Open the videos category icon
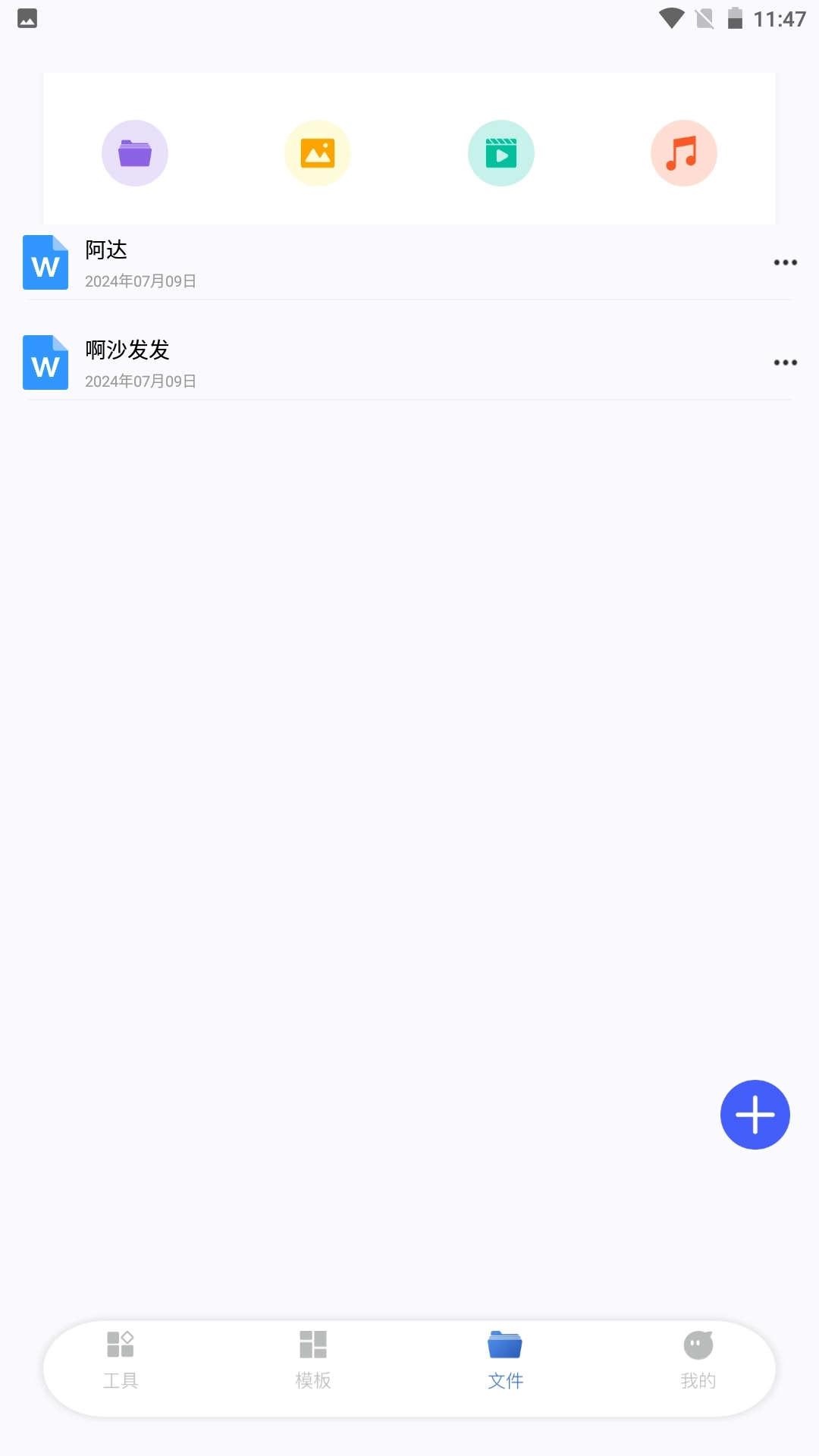The width and height of the screenshot is (819, 1456). point(500,152)
